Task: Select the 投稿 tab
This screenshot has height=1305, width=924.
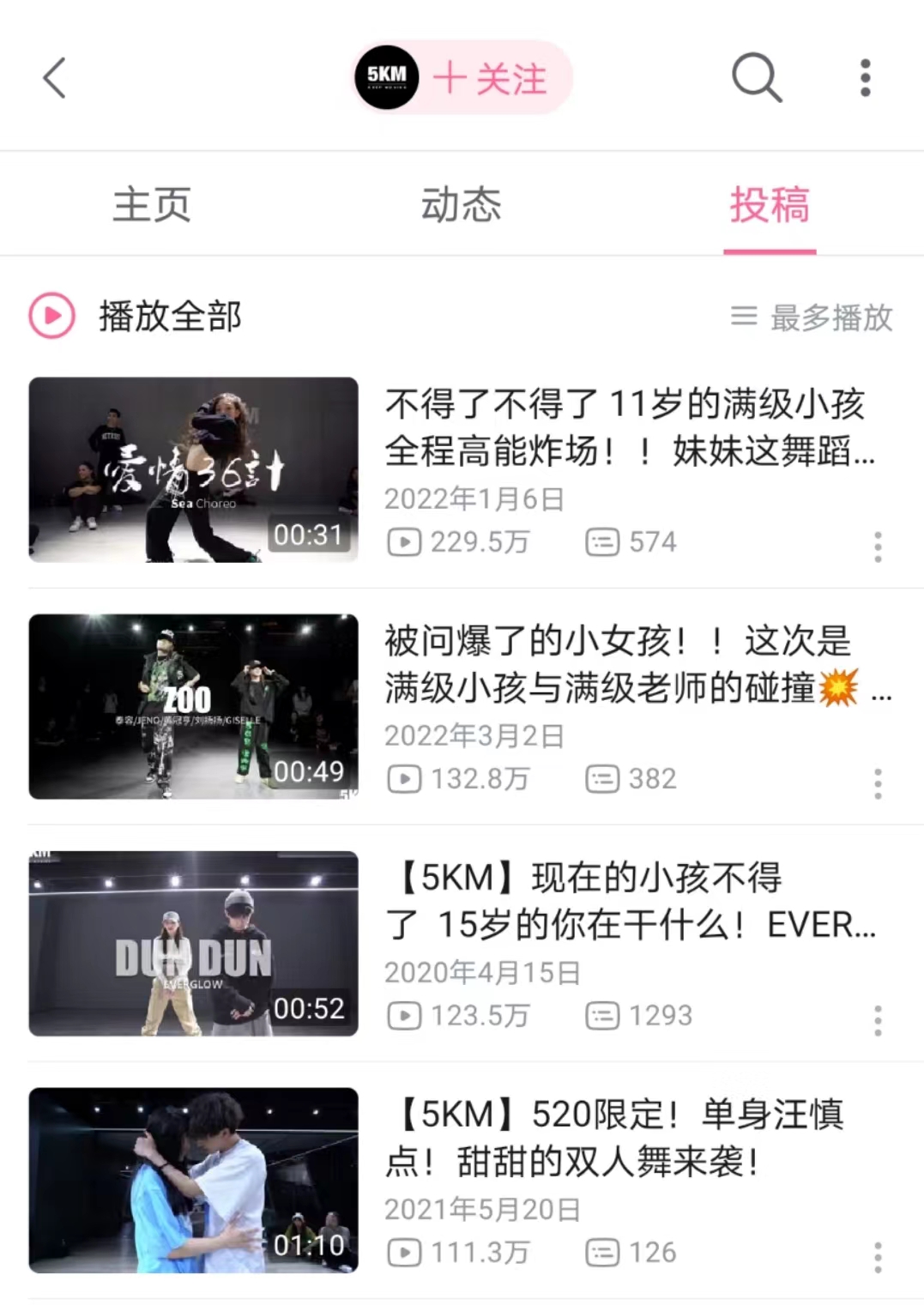Action: pyautogui.click(x=769, y=205)
